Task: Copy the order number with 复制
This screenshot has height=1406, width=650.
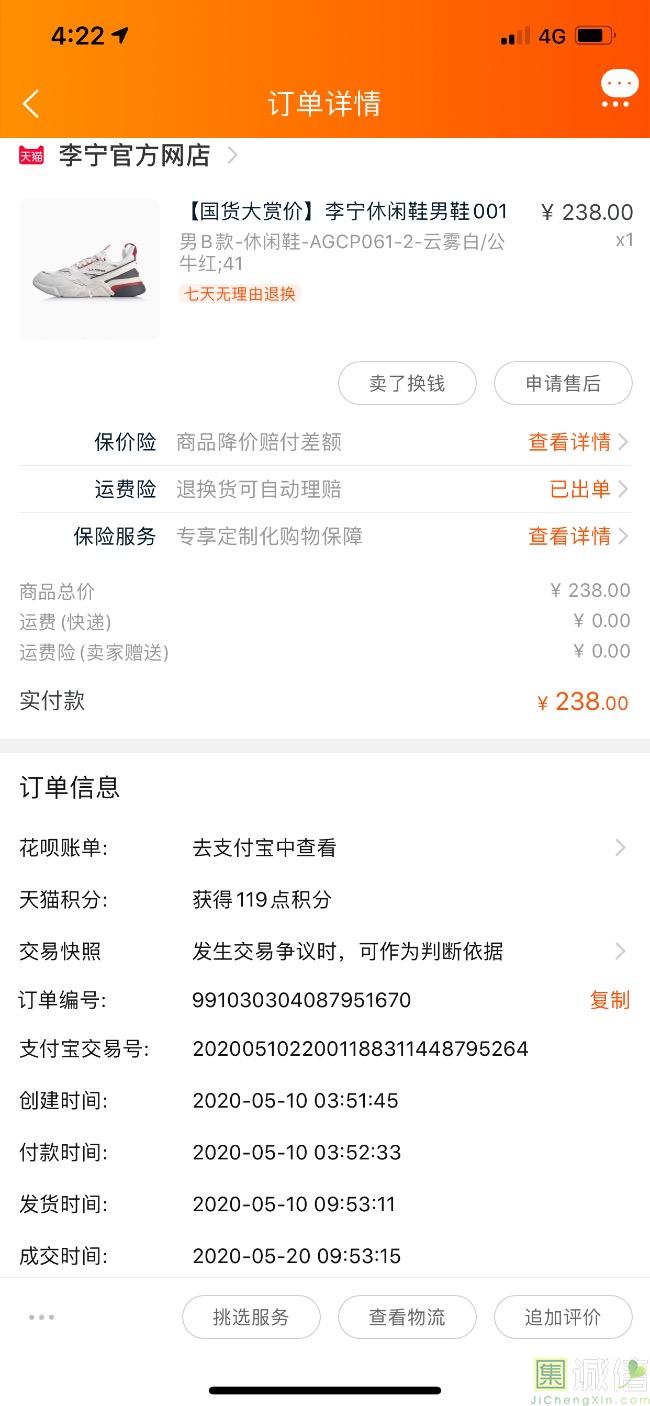Action: (610, 1000)
